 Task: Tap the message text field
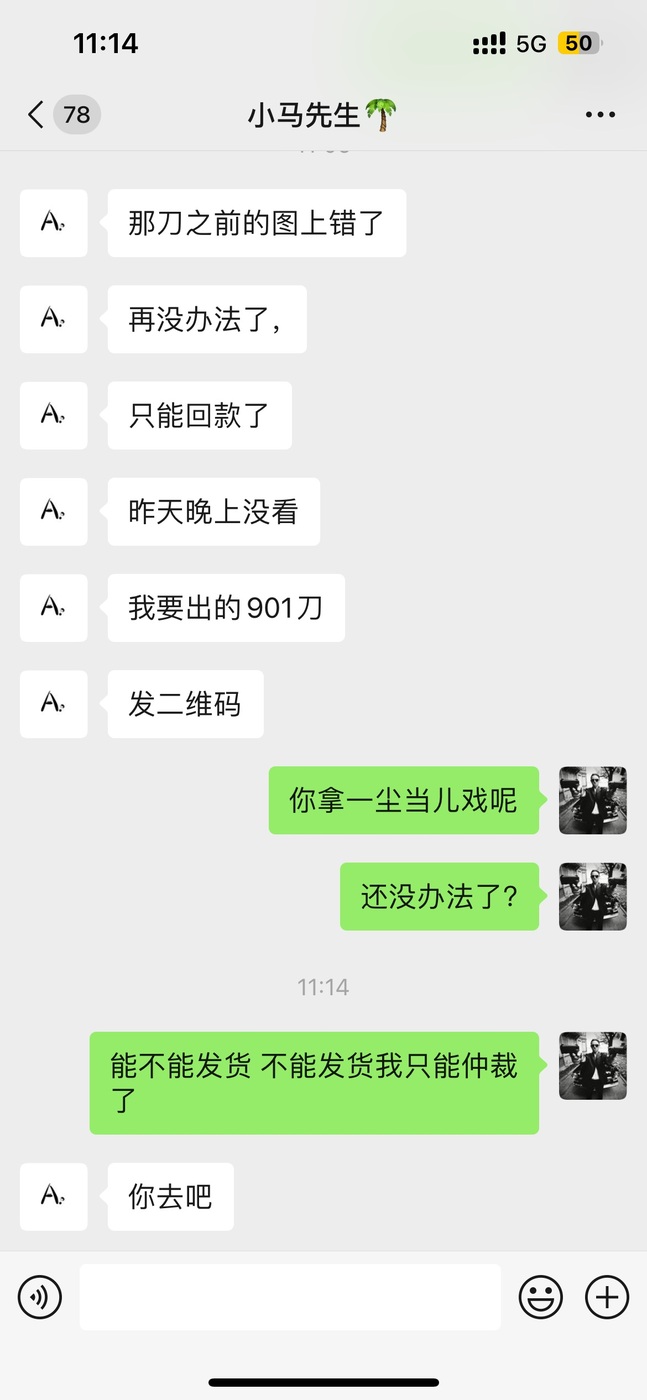point(290,1297)
